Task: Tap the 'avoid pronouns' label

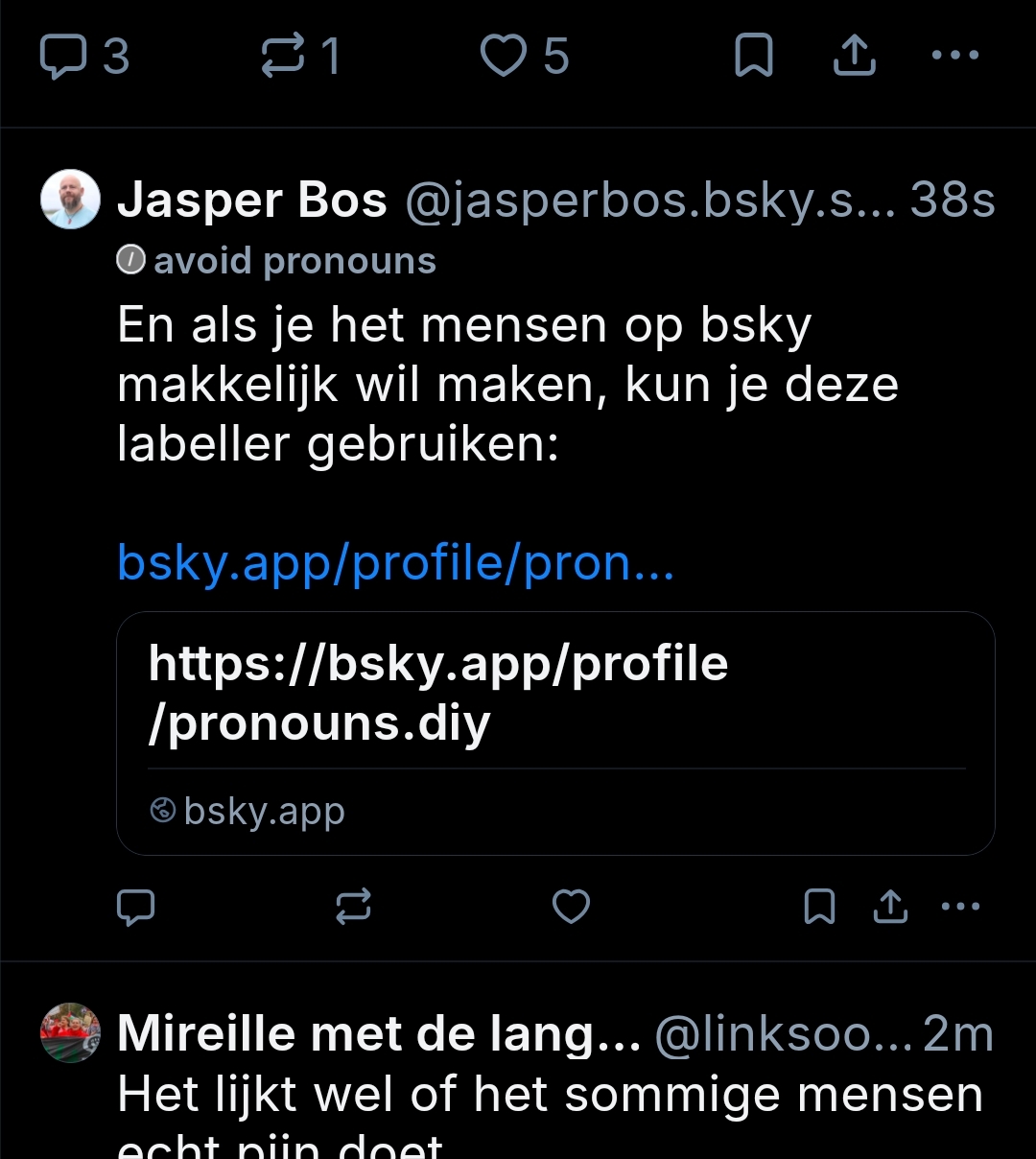Action: click(x=278, y=261)
